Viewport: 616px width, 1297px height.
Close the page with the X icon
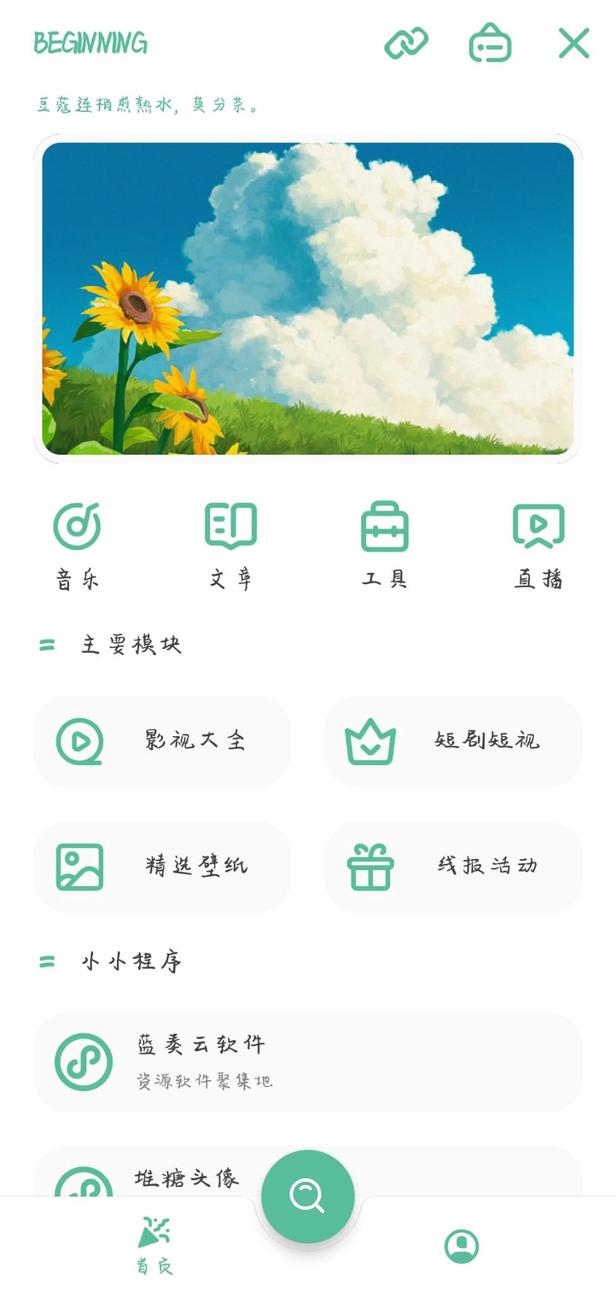574,43
